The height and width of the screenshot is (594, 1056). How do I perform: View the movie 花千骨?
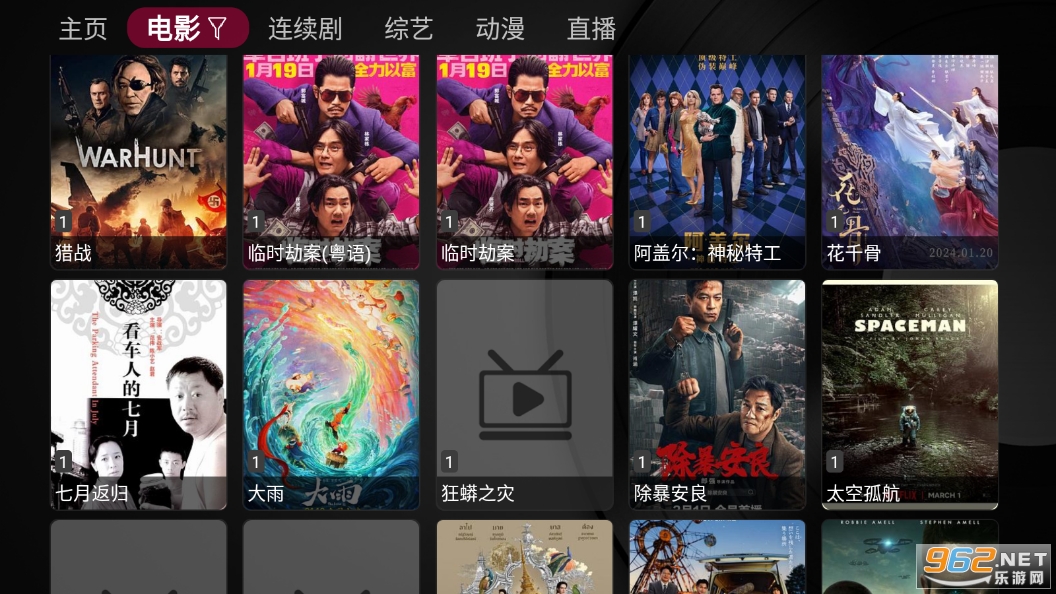(x=909, y=160)
